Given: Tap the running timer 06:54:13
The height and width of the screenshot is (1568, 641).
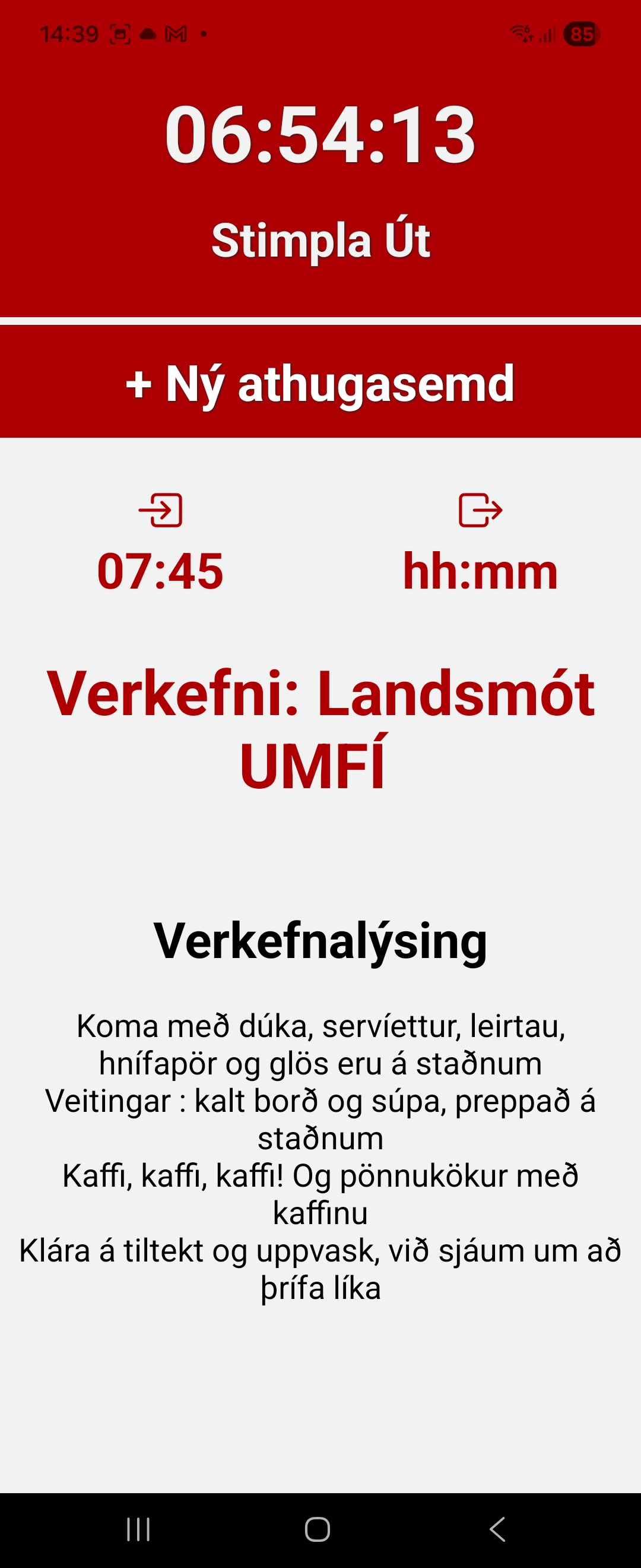Looking at the screenshot, I should click(x=320, y=137).
